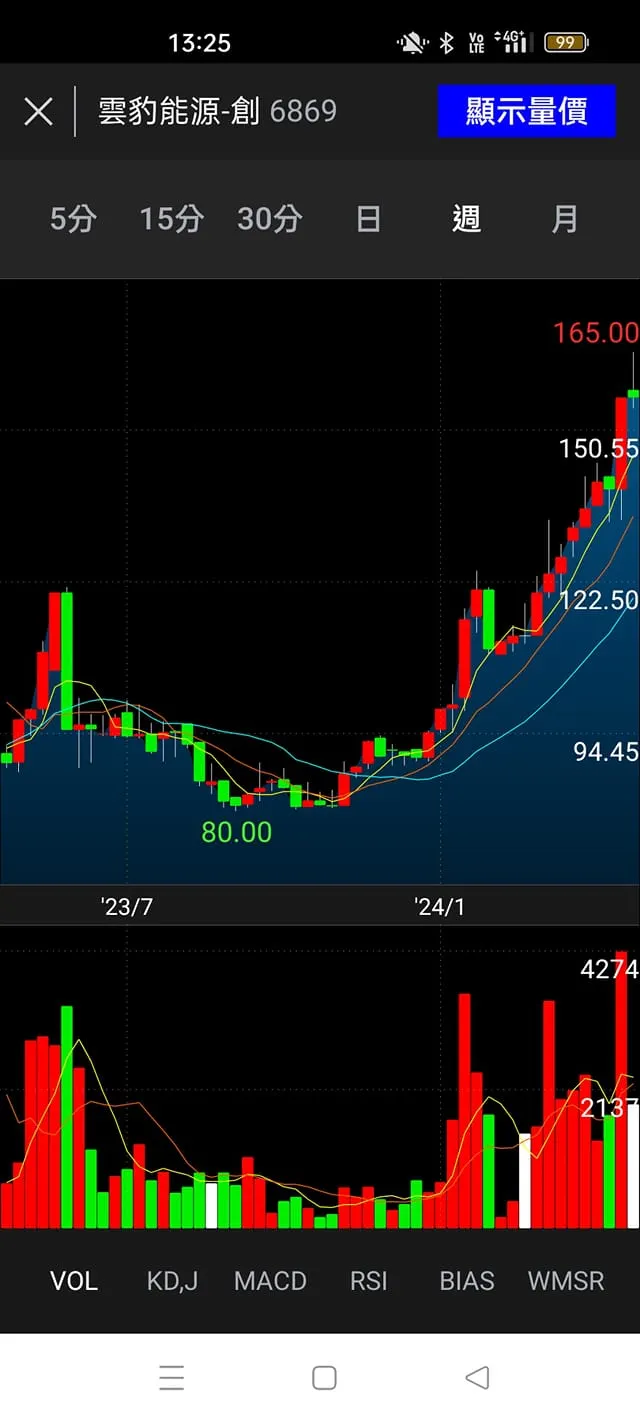
Task: Display the RSI indicator
Action: [x=368, y=1281]
